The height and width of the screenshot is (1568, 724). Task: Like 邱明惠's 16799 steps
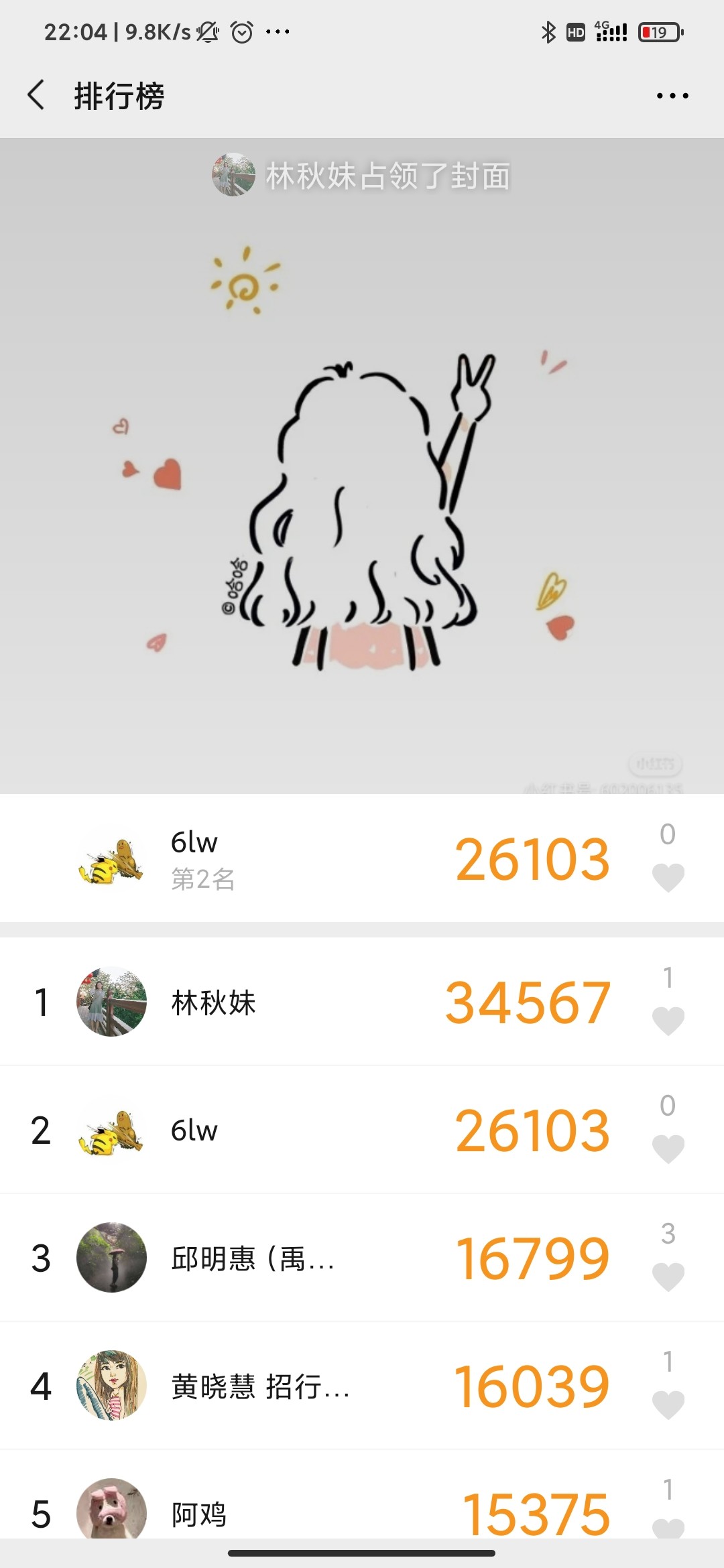[668, 1277]
